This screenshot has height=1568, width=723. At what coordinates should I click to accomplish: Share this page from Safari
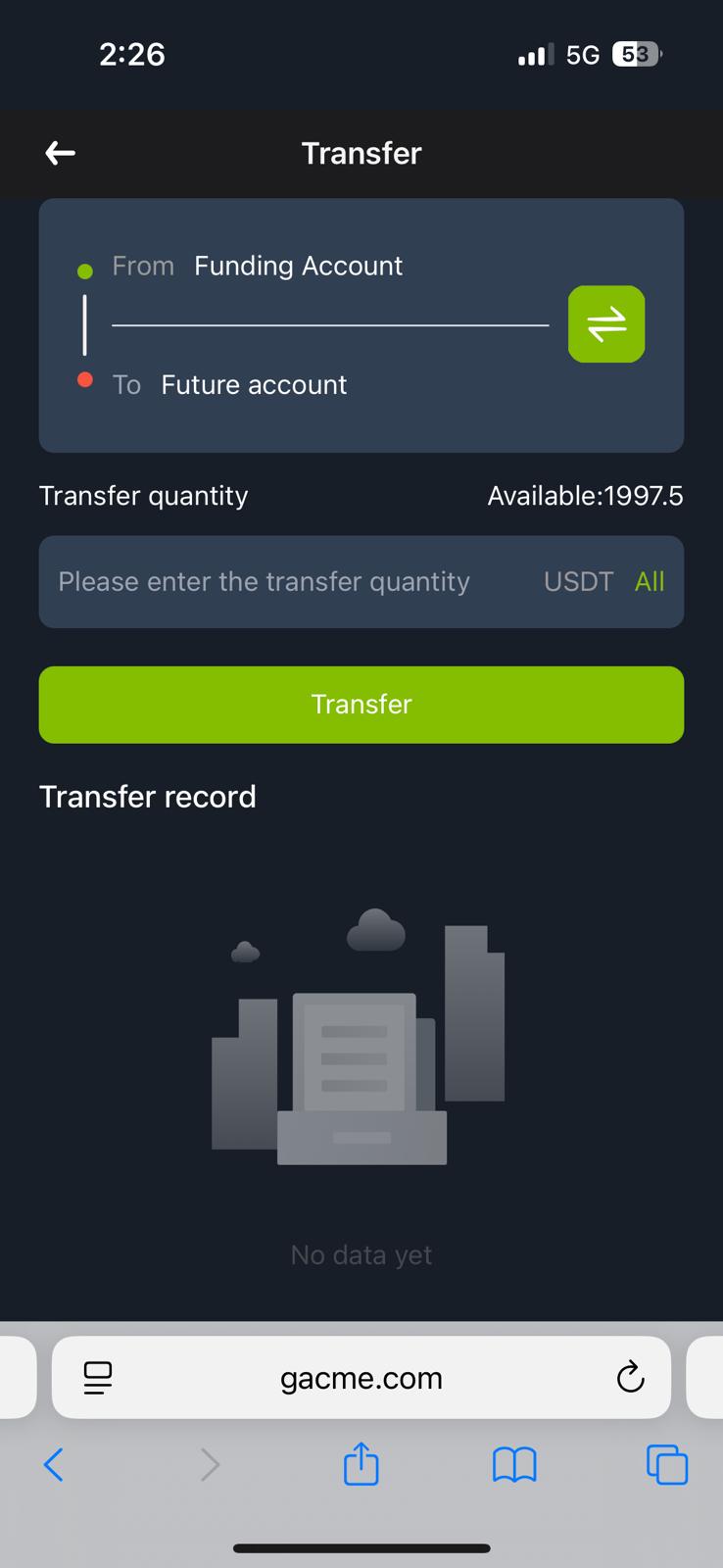point(361,1463)
